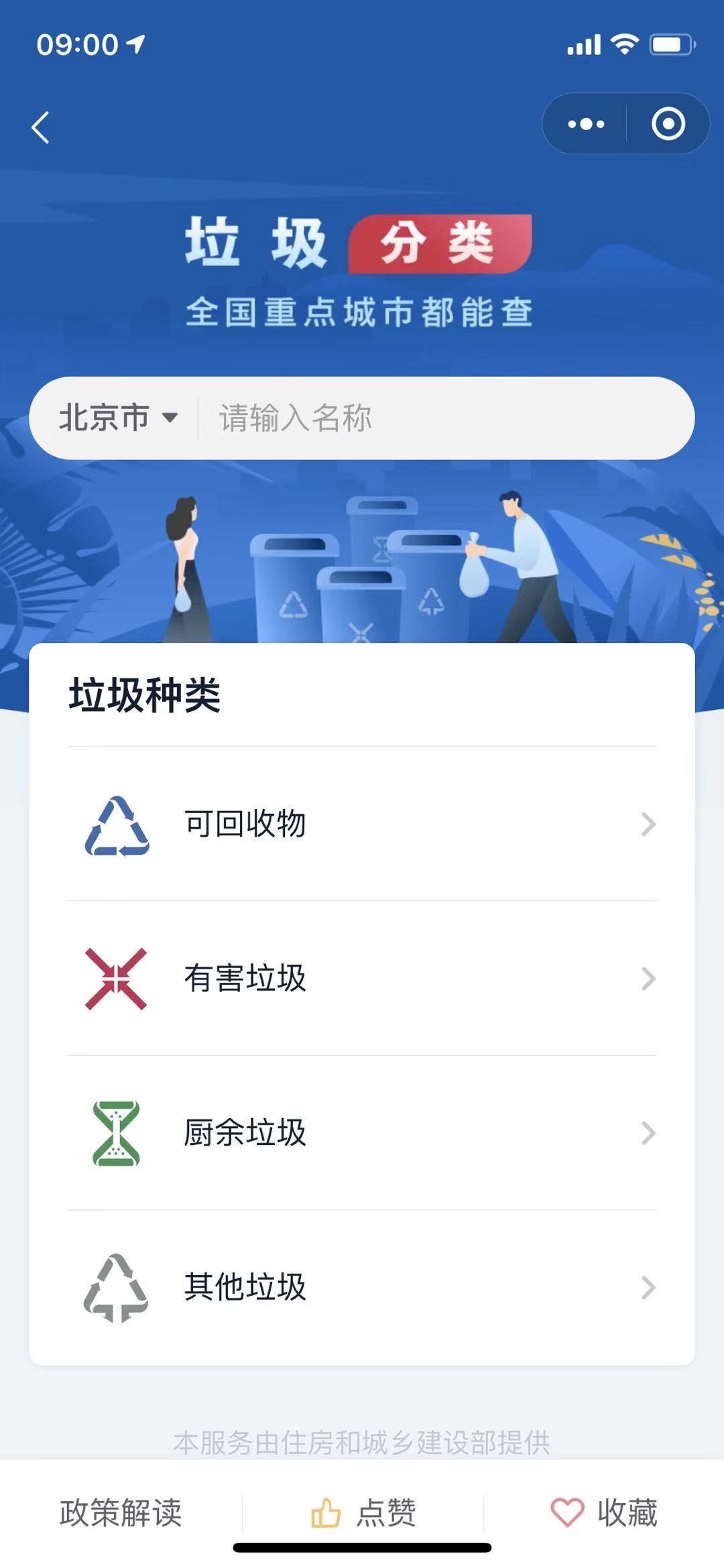Image resolution: width=724 pixels, height=1568 pixels.
Task: View the 厨余垃圾 category
Action: 362,1132
